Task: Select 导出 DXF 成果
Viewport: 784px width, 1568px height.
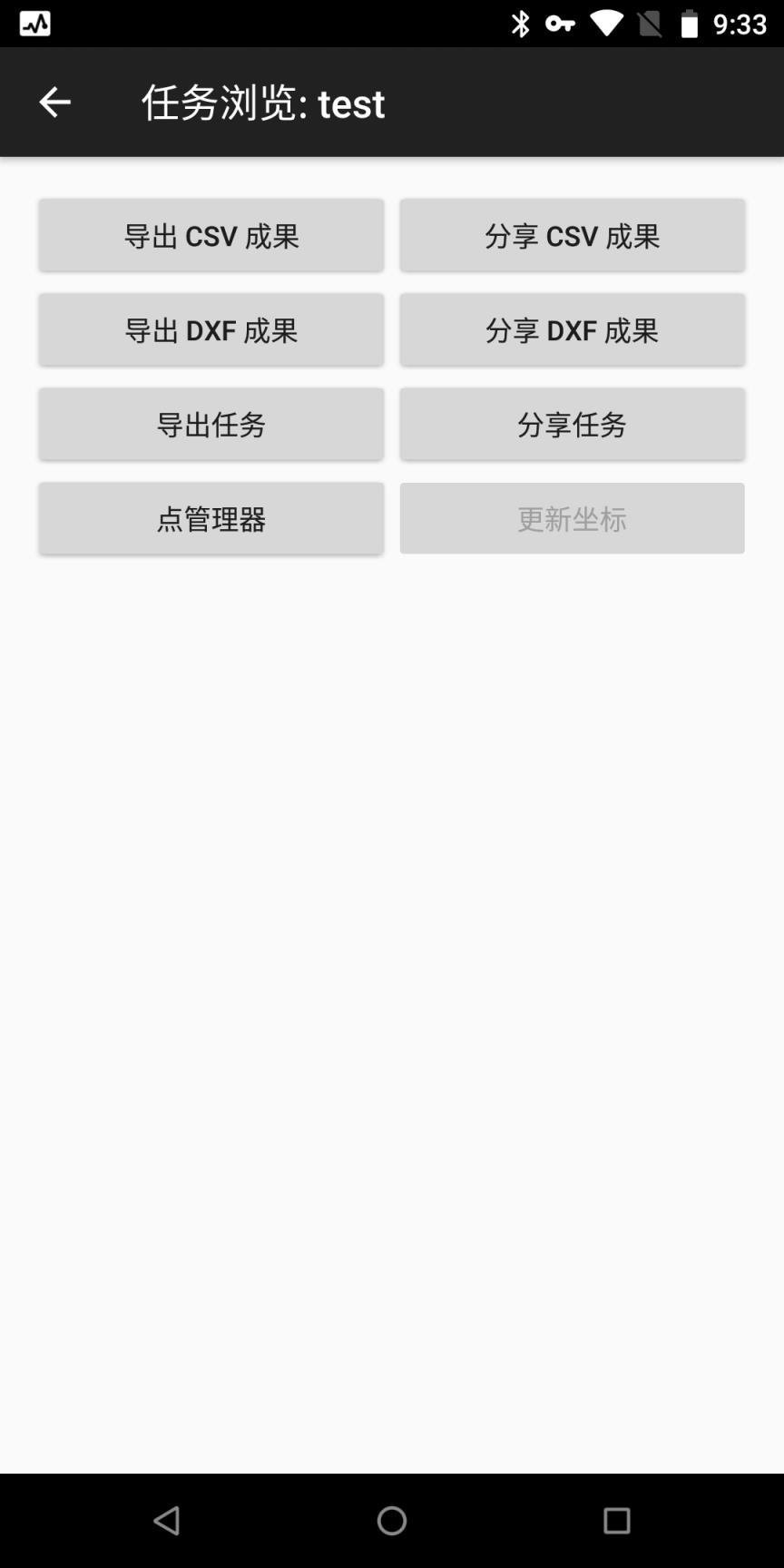Action: tap(211, 329)
